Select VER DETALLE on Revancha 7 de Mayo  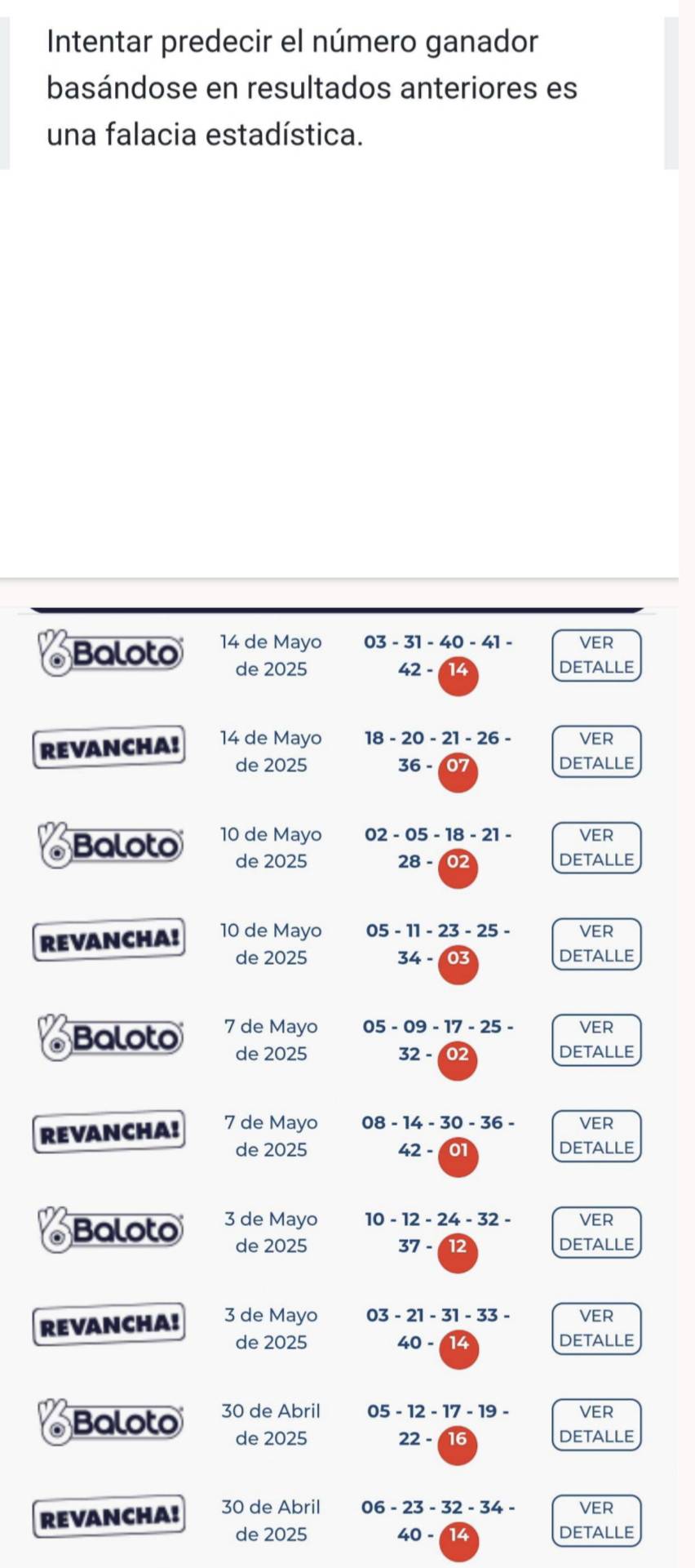596,1136
